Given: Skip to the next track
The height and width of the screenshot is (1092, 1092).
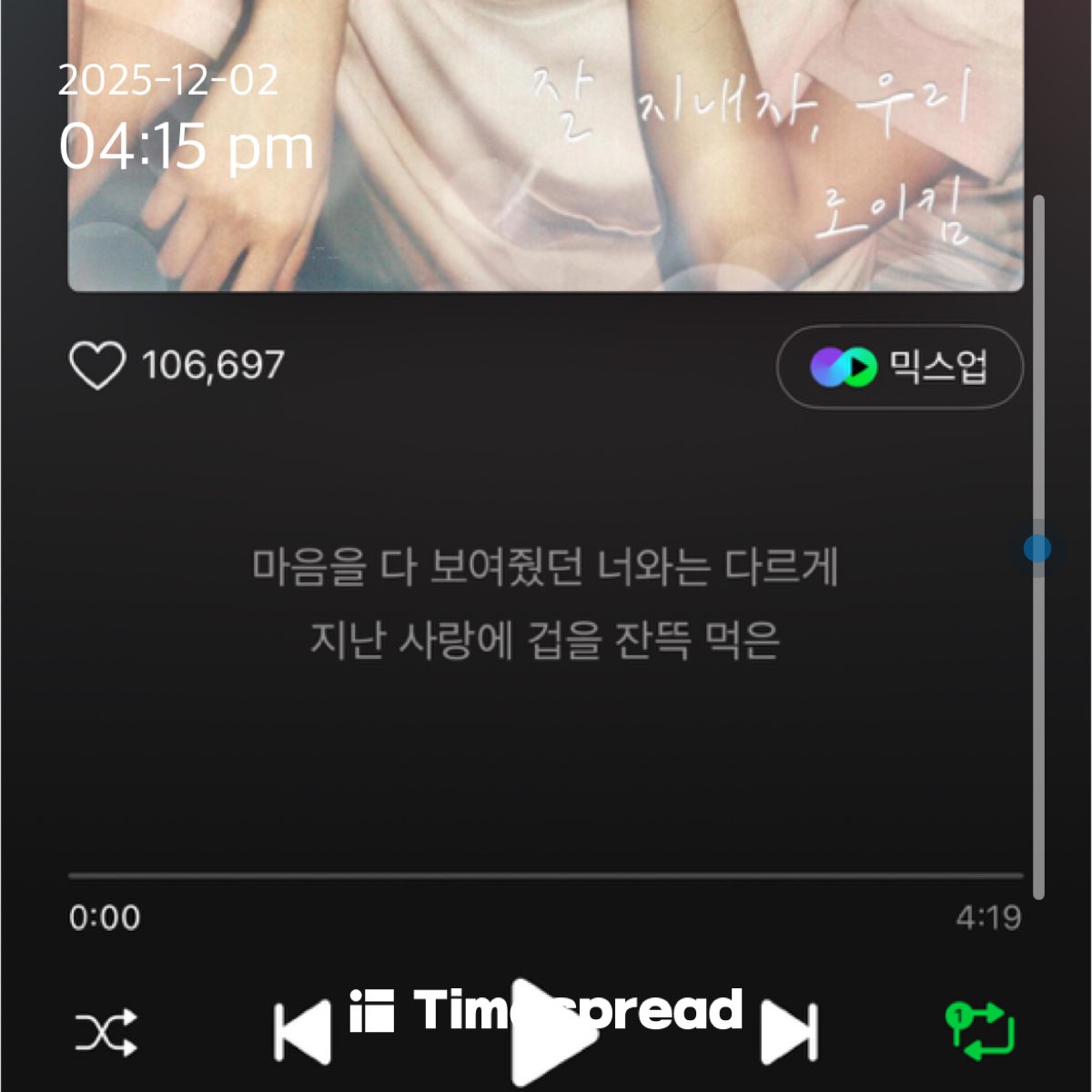Looking at the screenshot, I should click(788, 1032).
